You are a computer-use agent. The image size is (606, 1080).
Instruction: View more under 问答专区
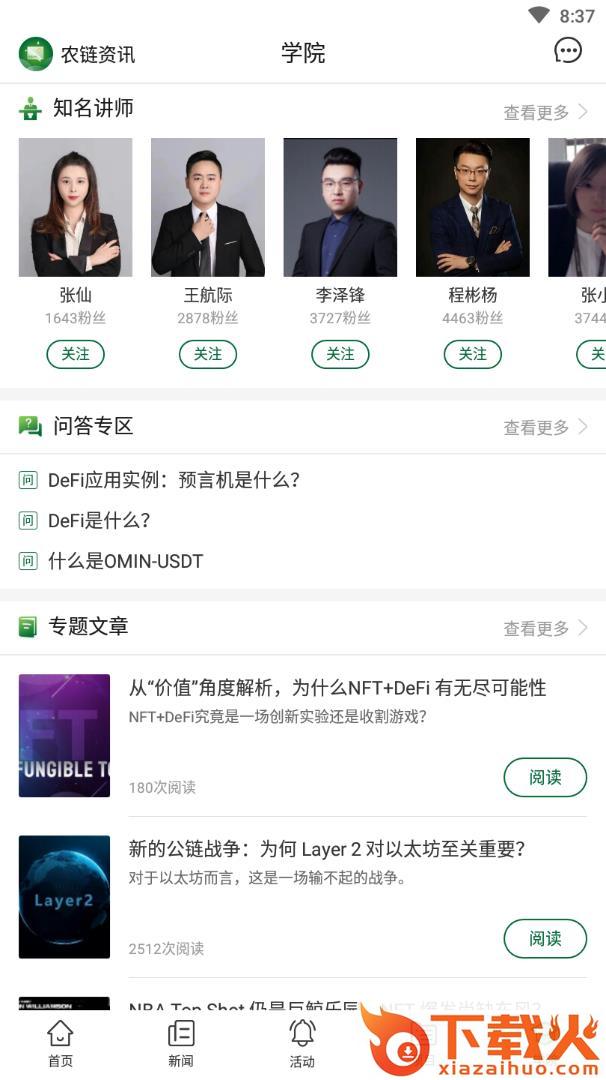(x=545, y=427)
